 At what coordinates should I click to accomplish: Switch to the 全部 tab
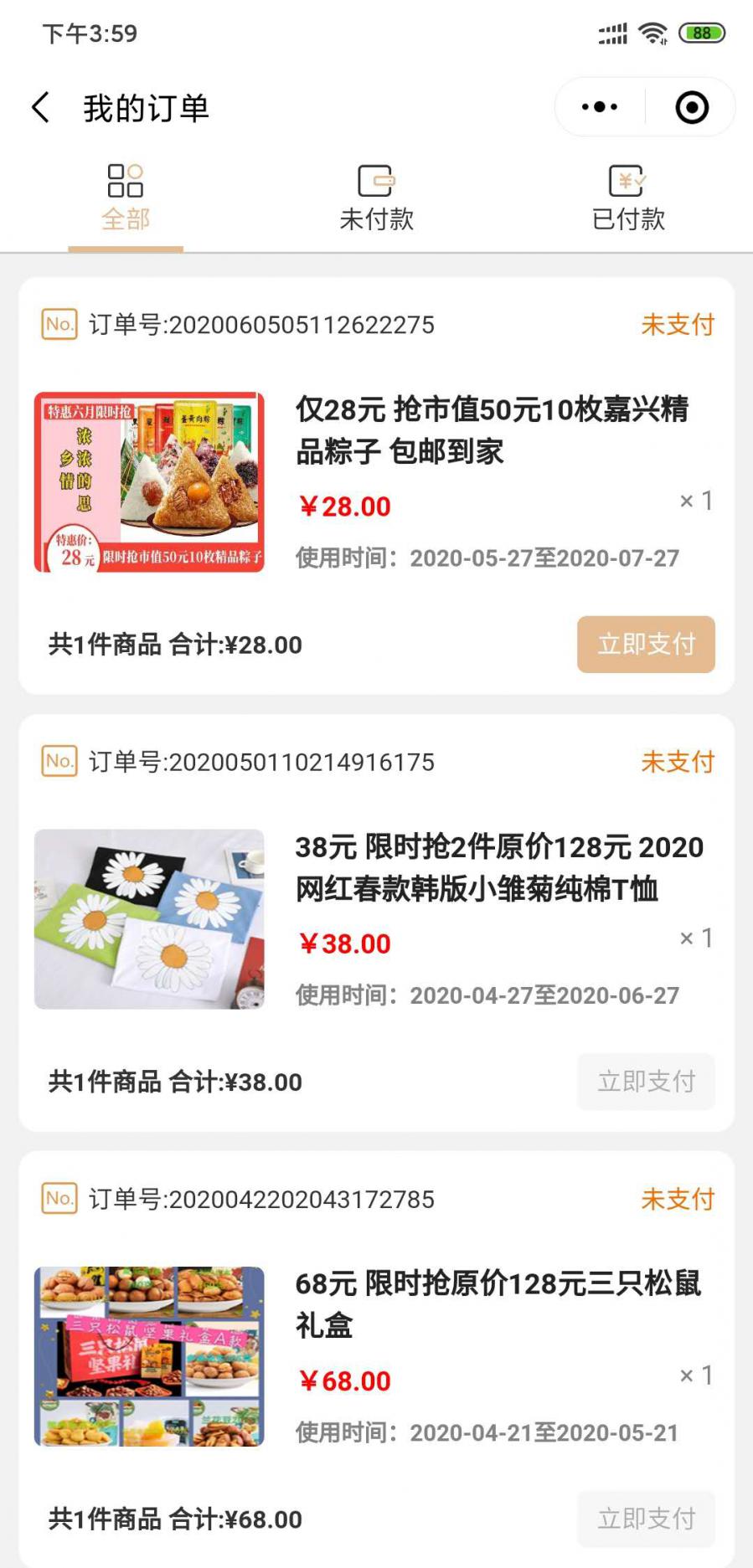(126, 199)
